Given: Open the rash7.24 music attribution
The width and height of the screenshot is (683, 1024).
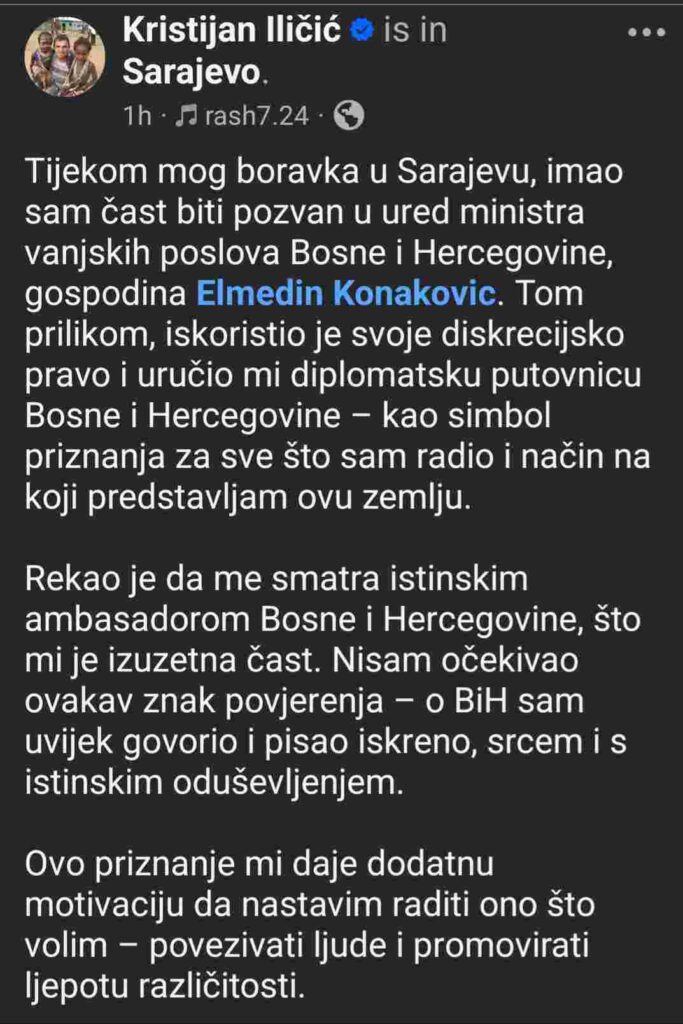Looking at the screenshot, I should click(243, 116).
